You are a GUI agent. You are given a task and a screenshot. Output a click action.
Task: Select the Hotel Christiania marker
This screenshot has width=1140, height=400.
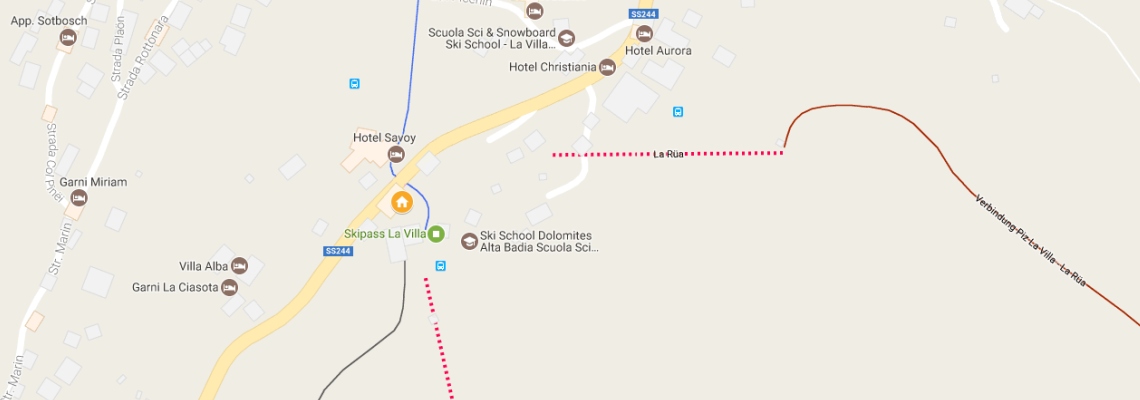click(x=607, y=67)
